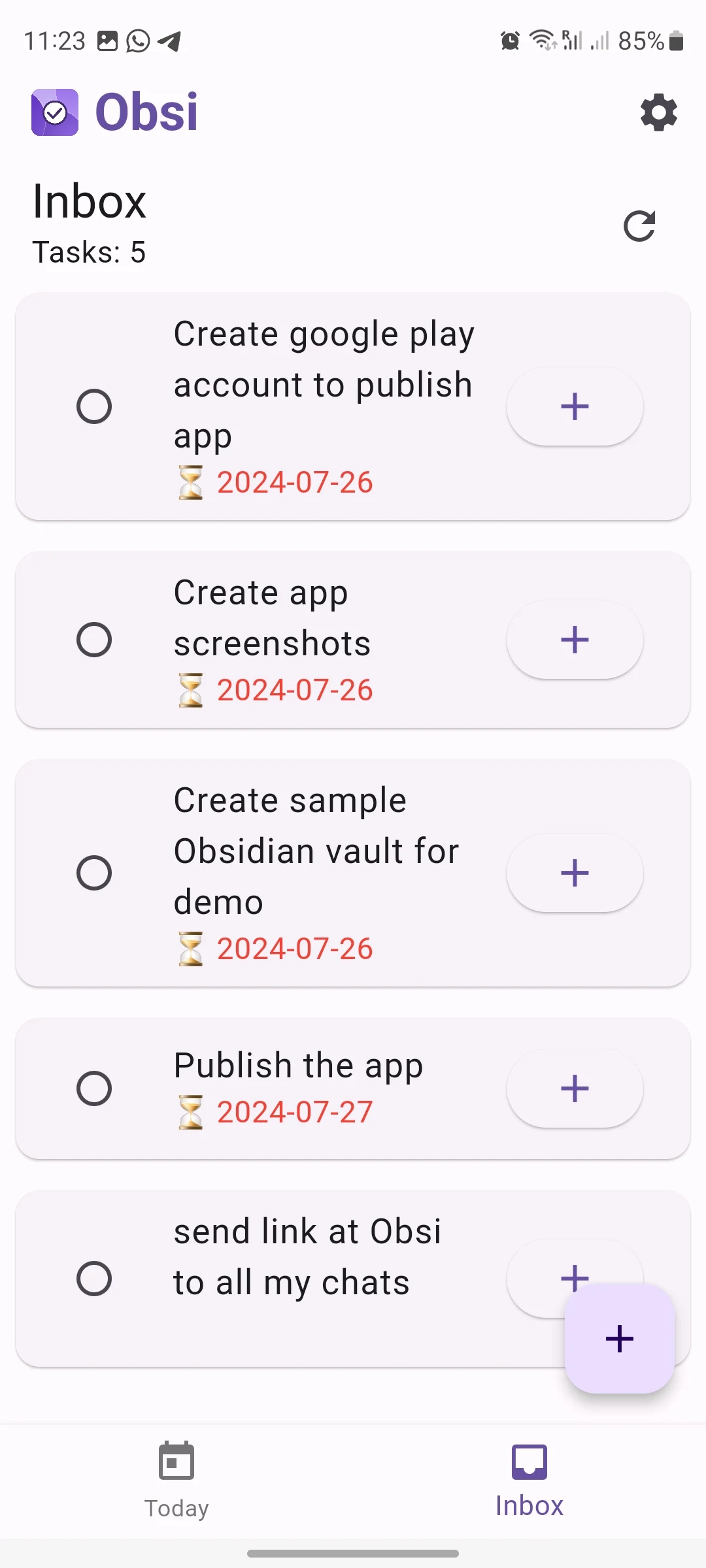Tap plus button on 'Publish the app' task
This screenshot has width=706, height=1568.
coord(575,1088)
